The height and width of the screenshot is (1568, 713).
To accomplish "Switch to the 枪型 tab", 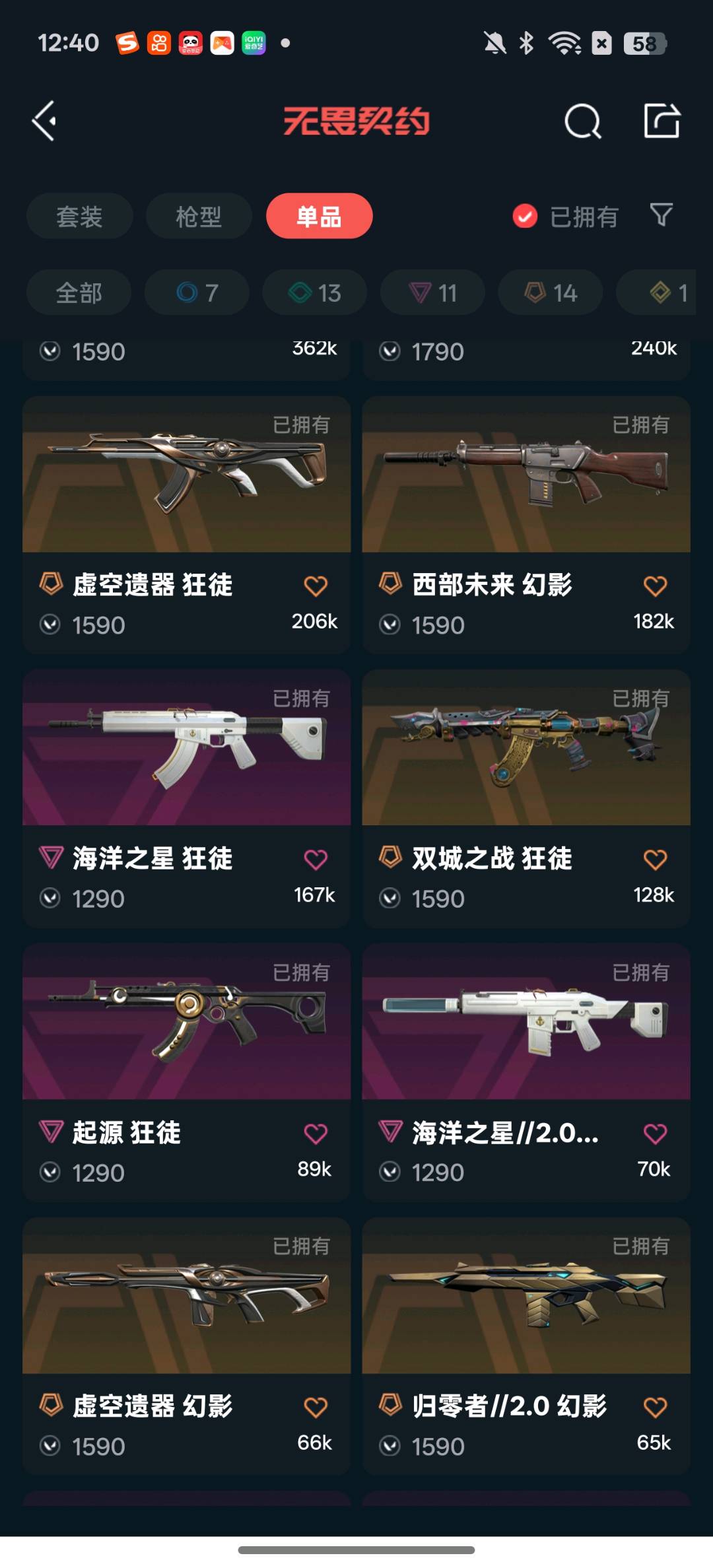I will pos(199,217).
